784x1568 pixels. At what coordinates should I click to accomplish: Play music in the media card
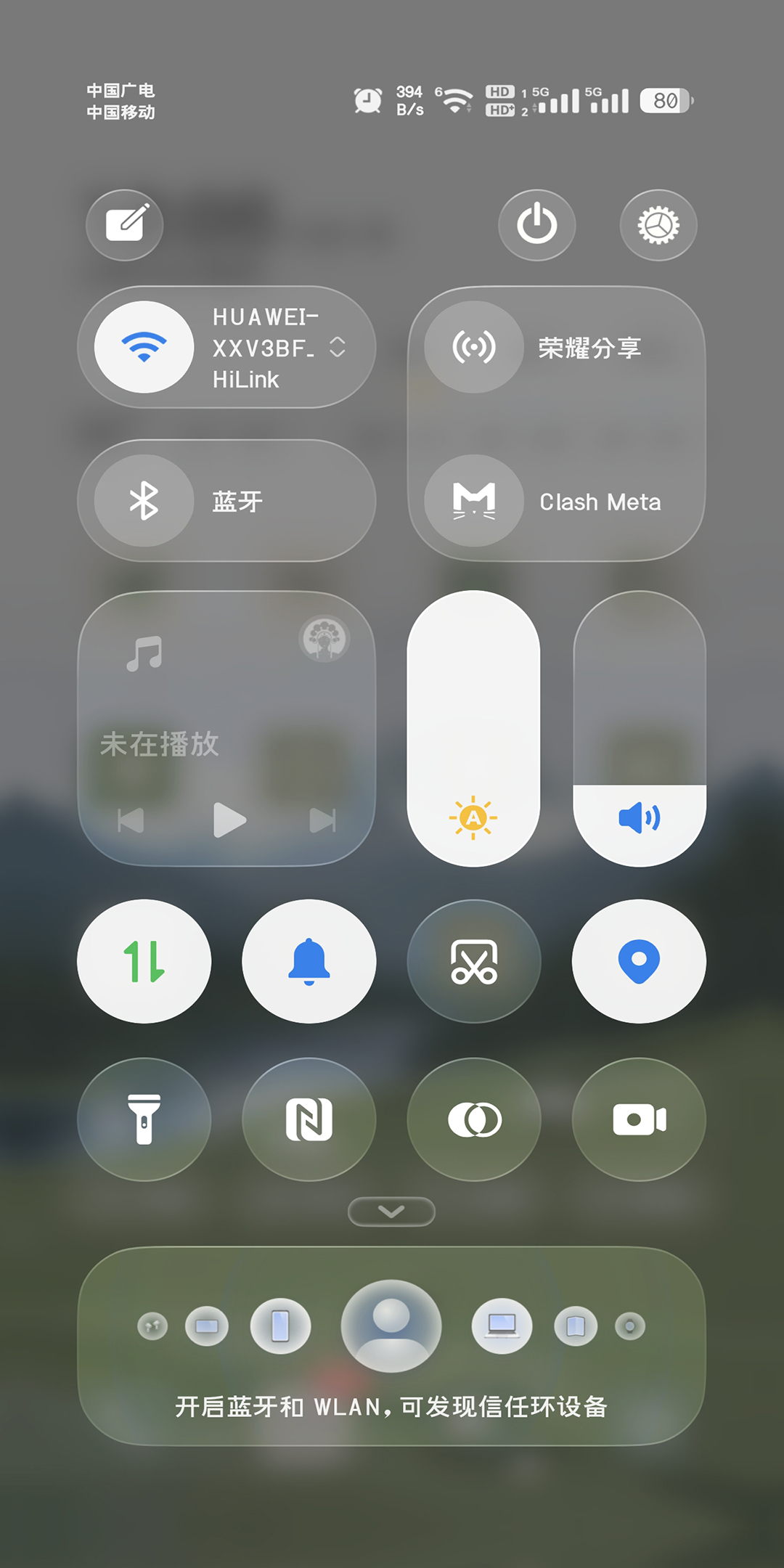click(229, 820)
